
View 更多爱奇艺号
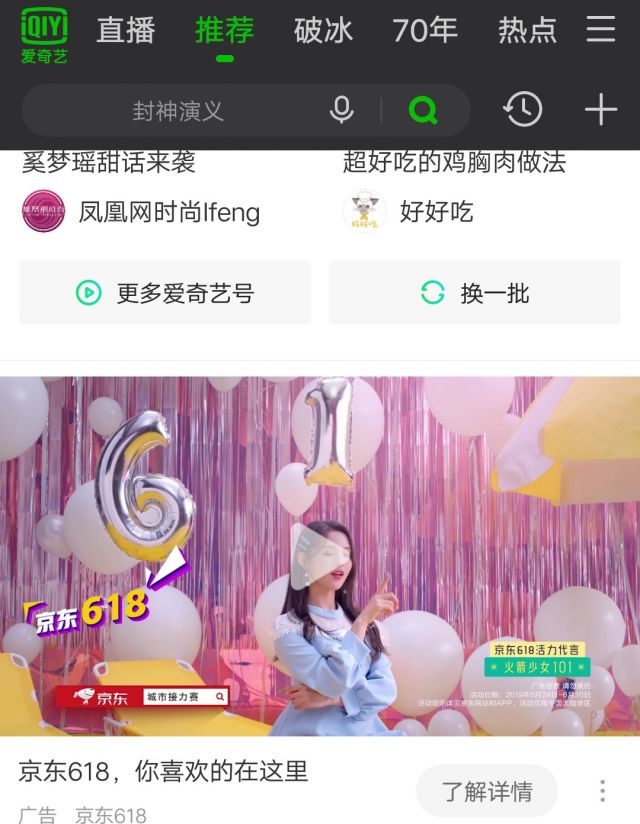tap(165, 293)
